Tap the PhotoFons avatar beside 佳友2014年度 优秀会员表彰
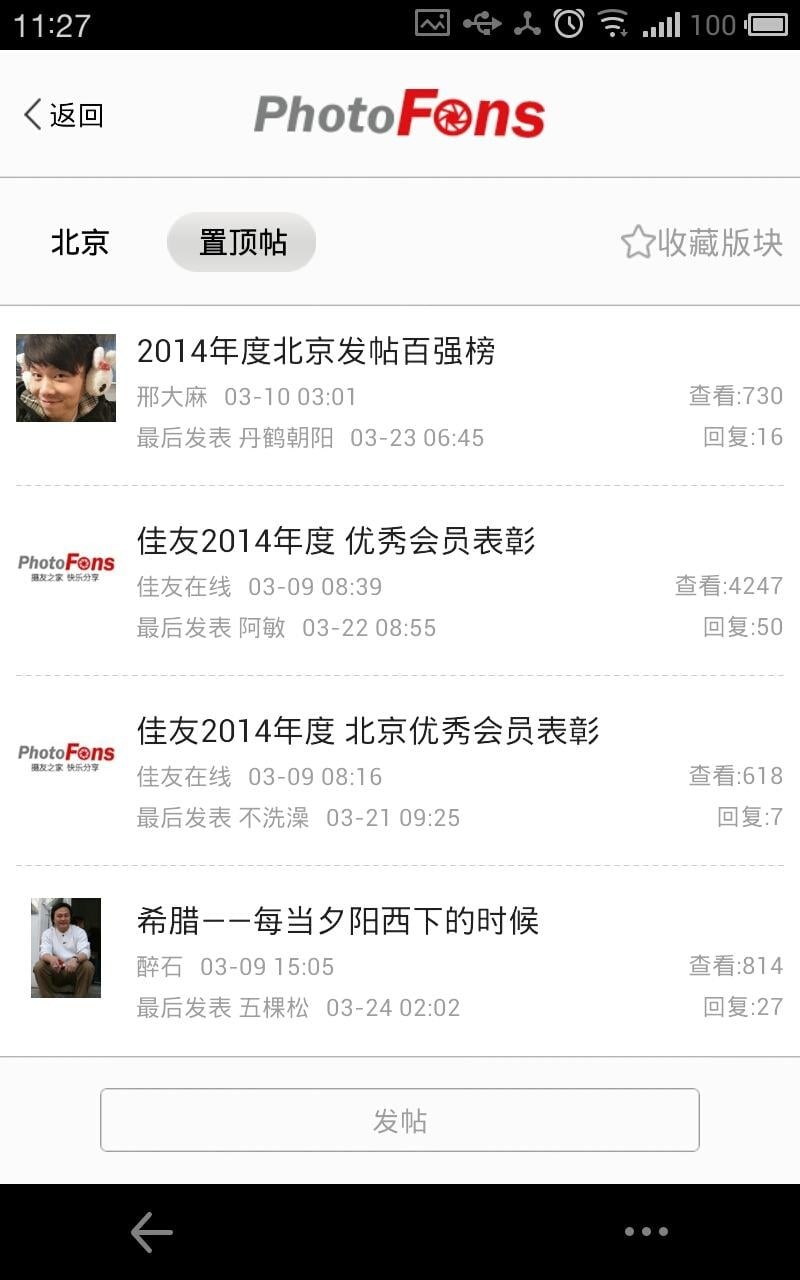Image resolution: width=800 pixels, height=1280 pixels. pyautogui.click(x=65, y=565)
